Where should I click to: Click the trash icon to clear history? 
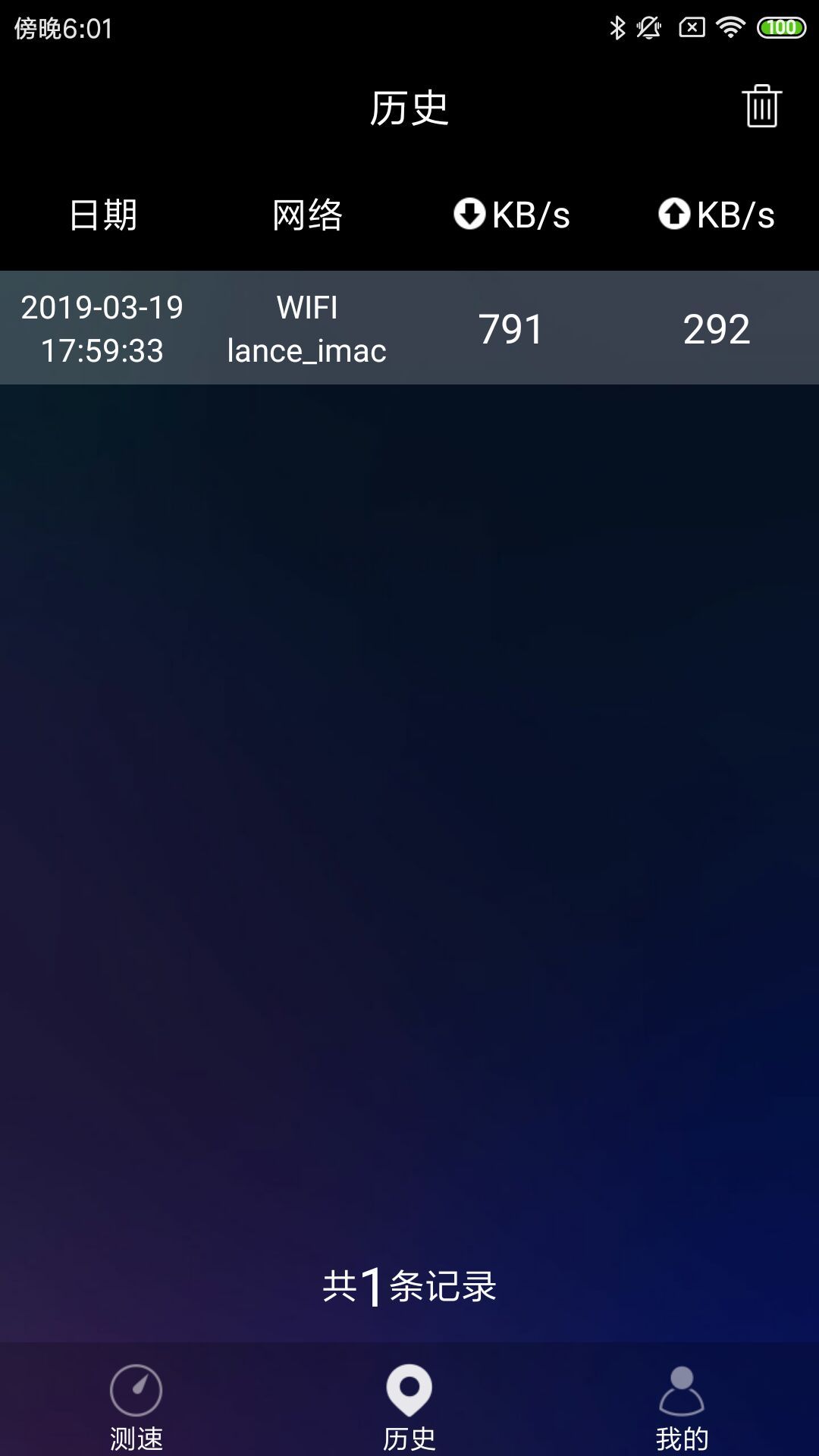(762, 107)
